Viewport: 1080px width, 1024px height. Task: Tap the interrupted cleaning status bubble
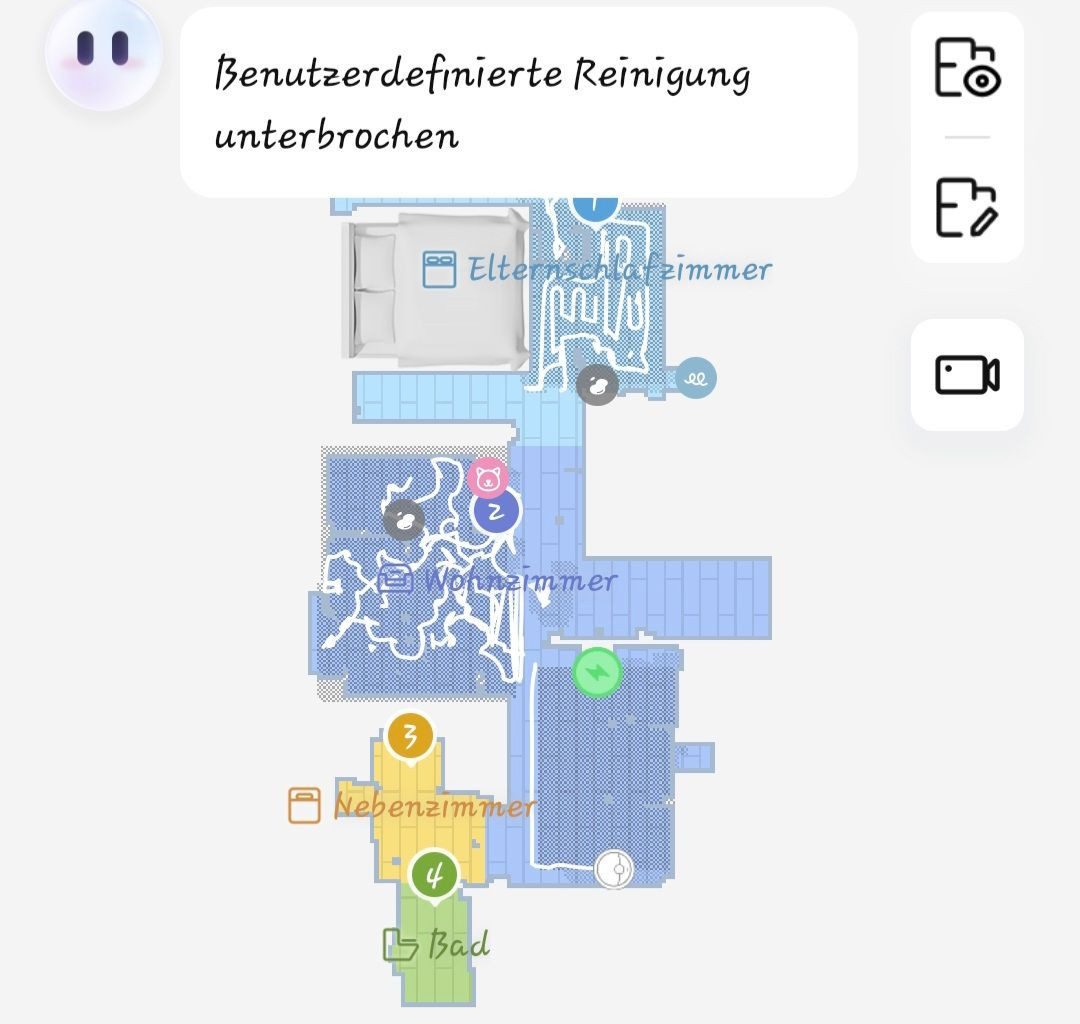(519, 103)
